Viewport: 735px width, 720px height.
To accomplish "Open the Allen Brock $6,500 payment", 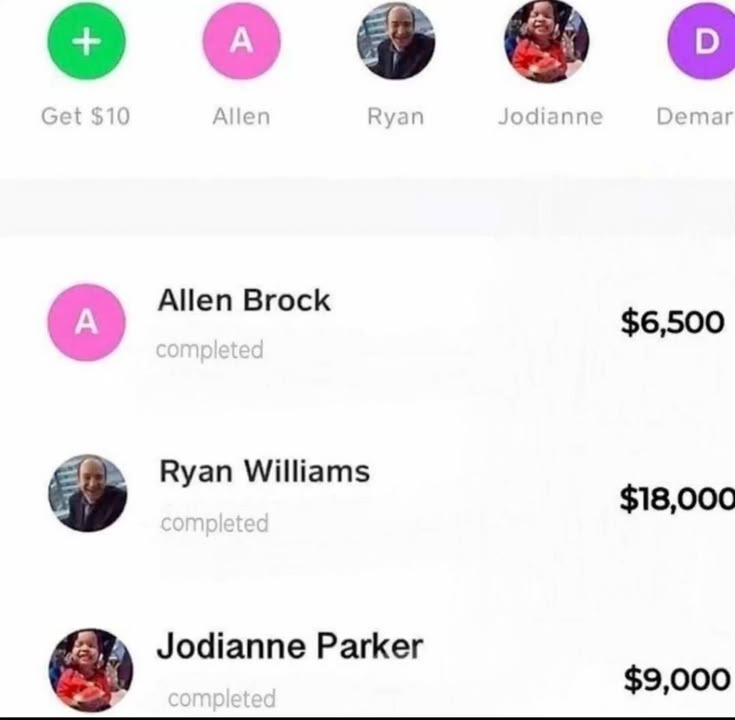I will (368, 322).
